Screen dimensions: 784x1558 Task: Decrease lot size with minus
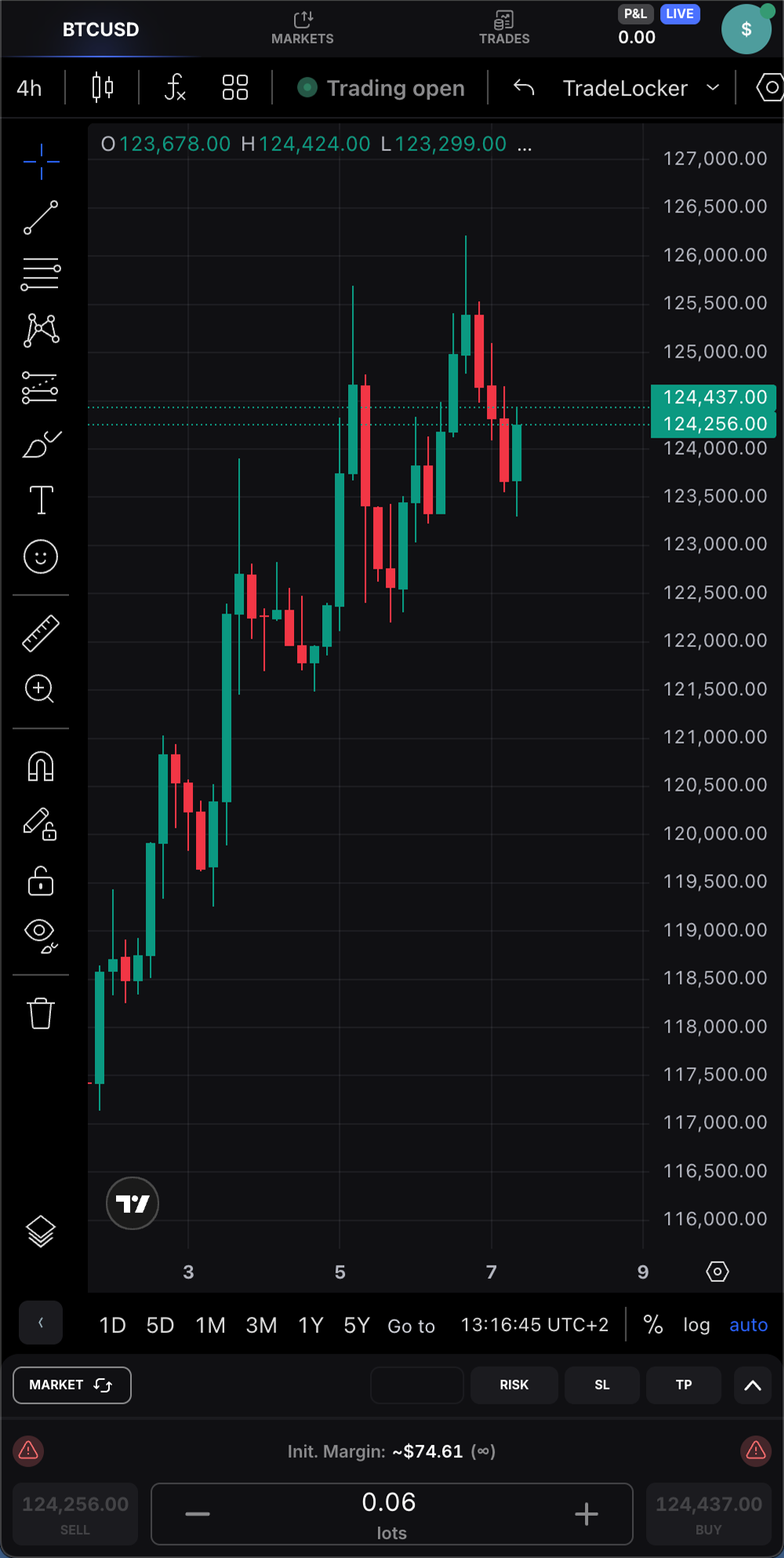coord(198,1513)
